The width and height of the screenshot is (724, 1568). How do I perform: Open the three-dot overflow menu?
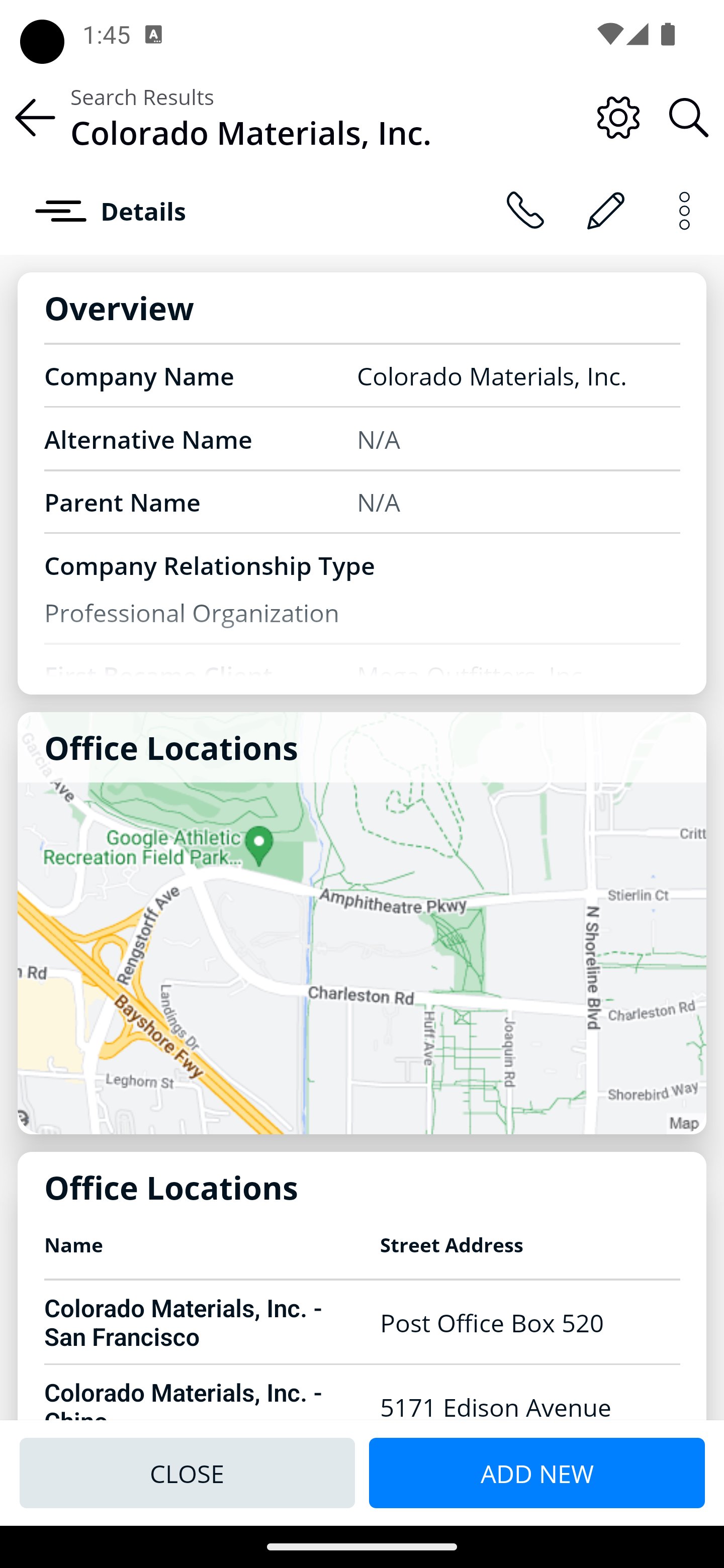click(x=684, y=210)
